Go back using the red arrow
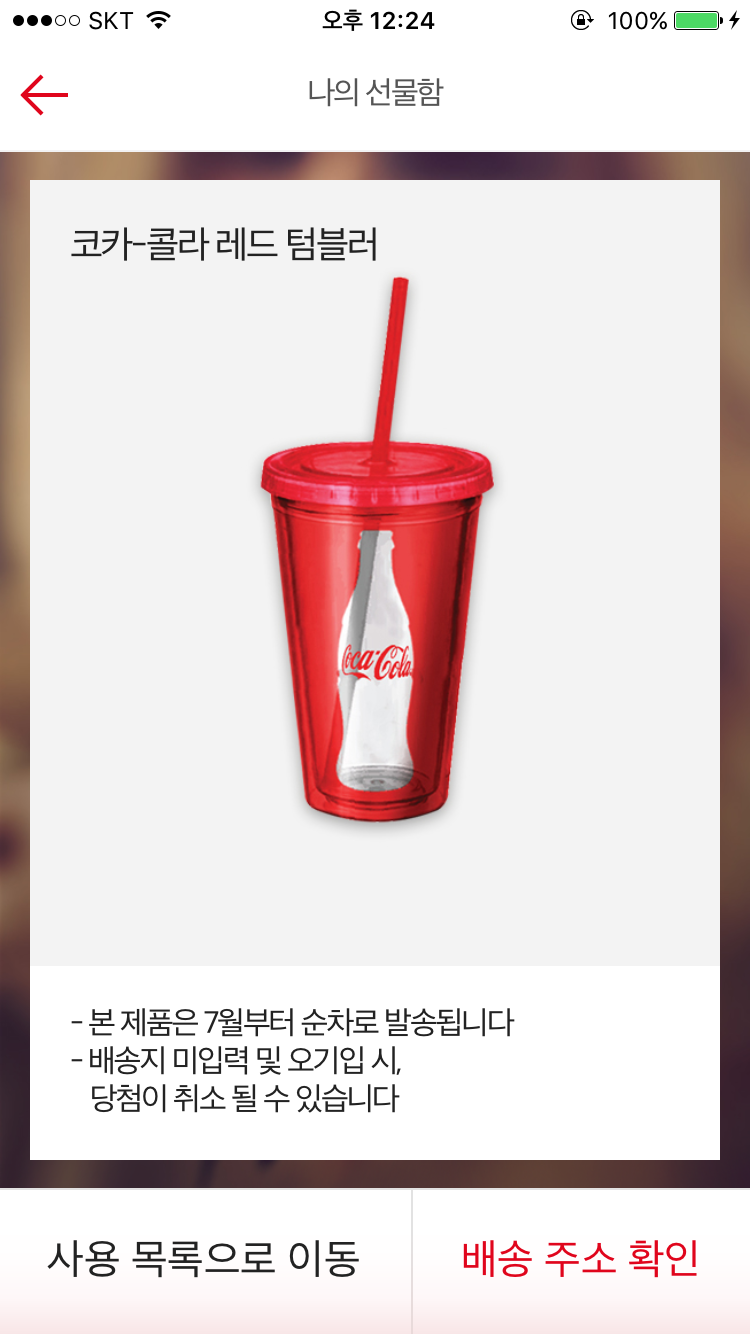 pyautogui.click(x=44, y=95)
